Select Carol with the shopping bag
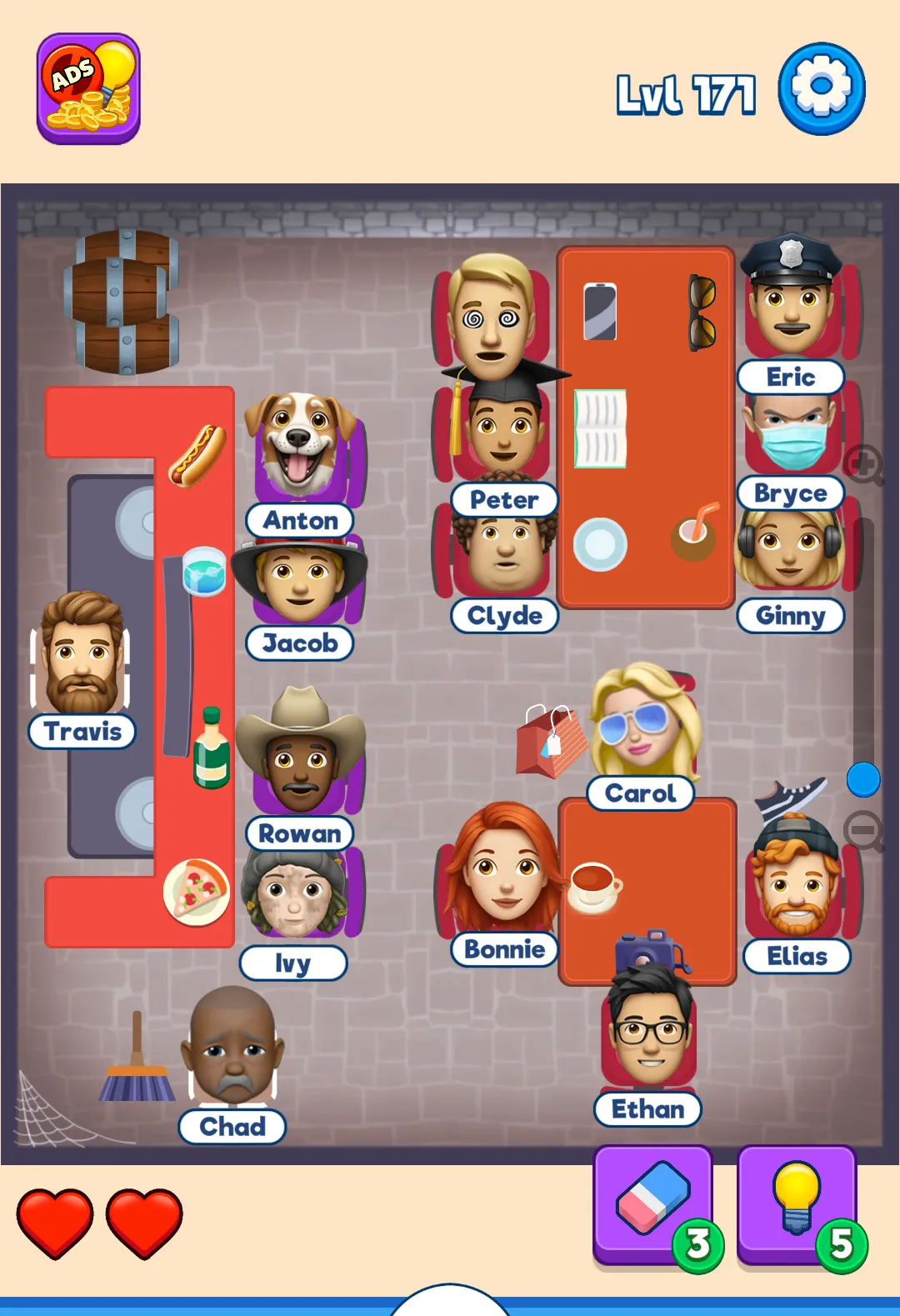 (643, 725)
